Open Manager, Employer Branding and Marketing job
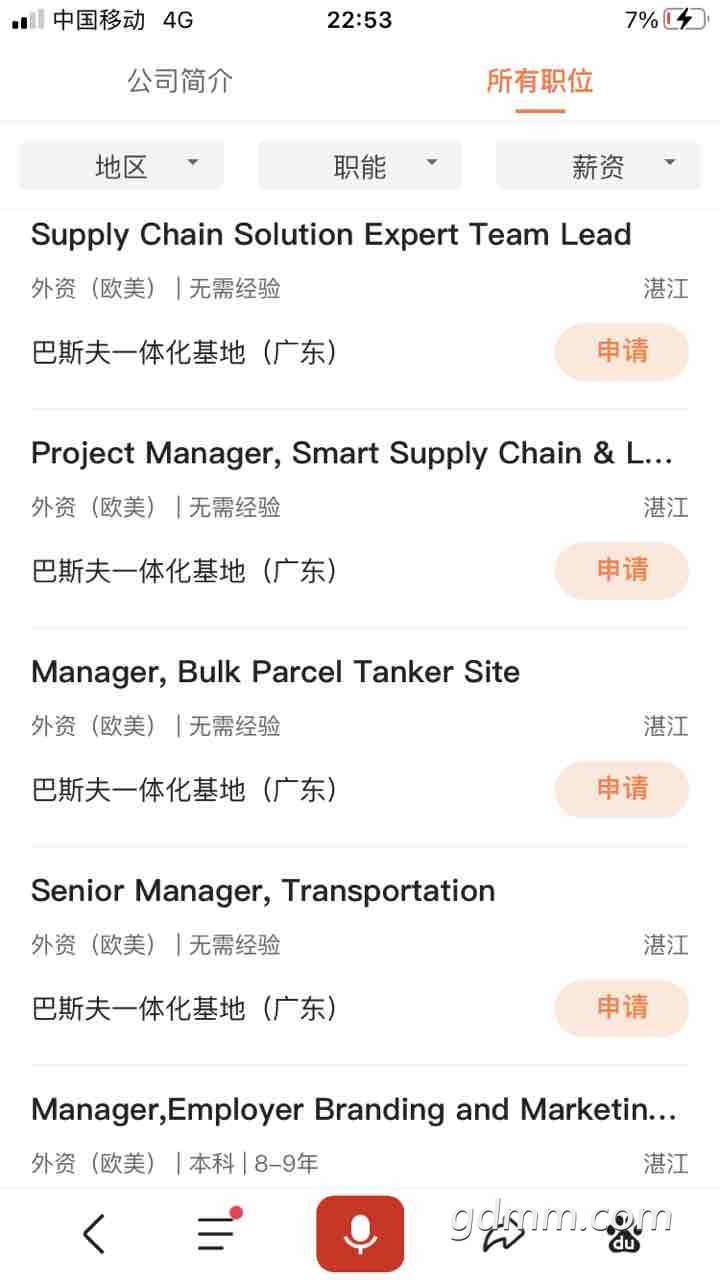Viewport: 720px width, 1280px height. tap(354, 1110)
